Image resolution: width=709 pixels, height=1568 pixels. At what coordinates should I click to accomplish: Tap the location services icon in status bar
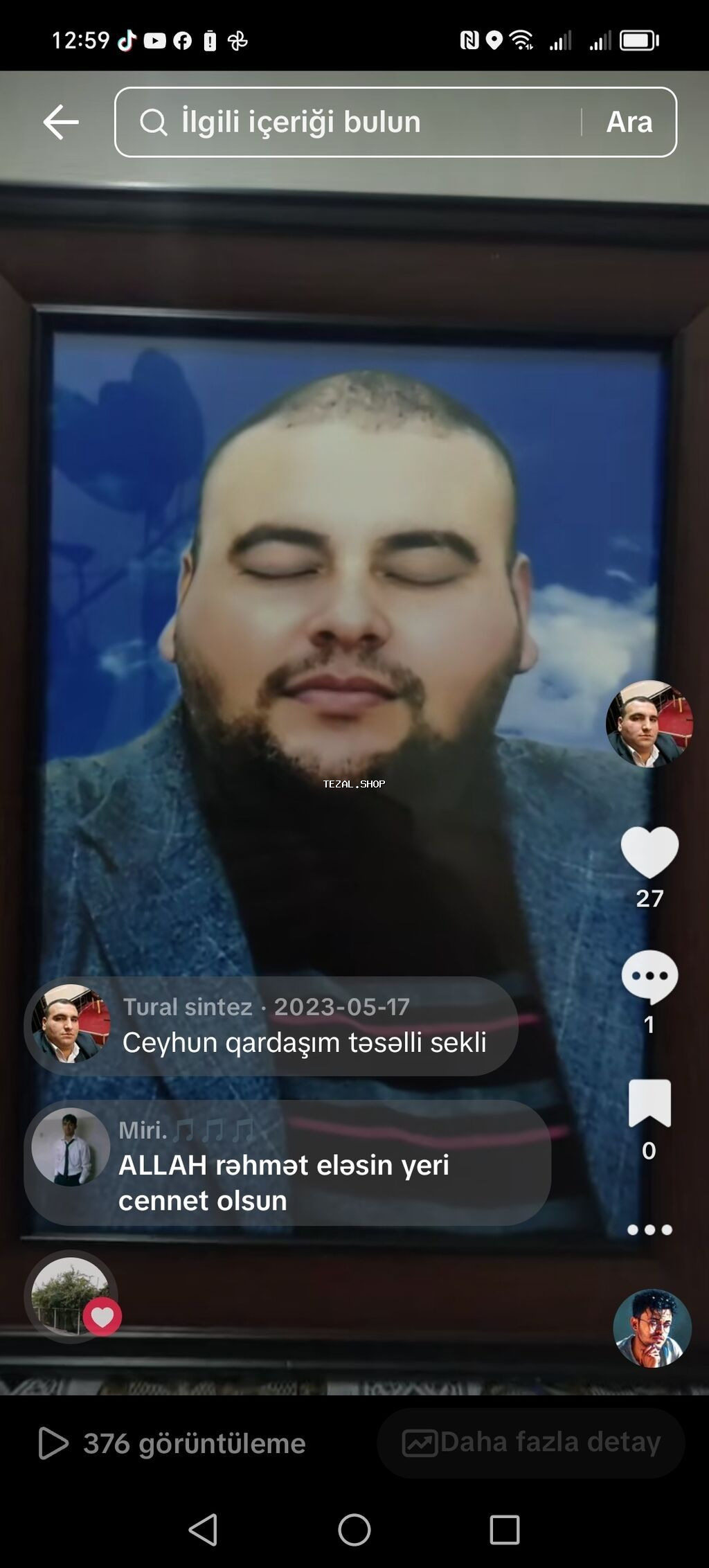pos(493,42)
